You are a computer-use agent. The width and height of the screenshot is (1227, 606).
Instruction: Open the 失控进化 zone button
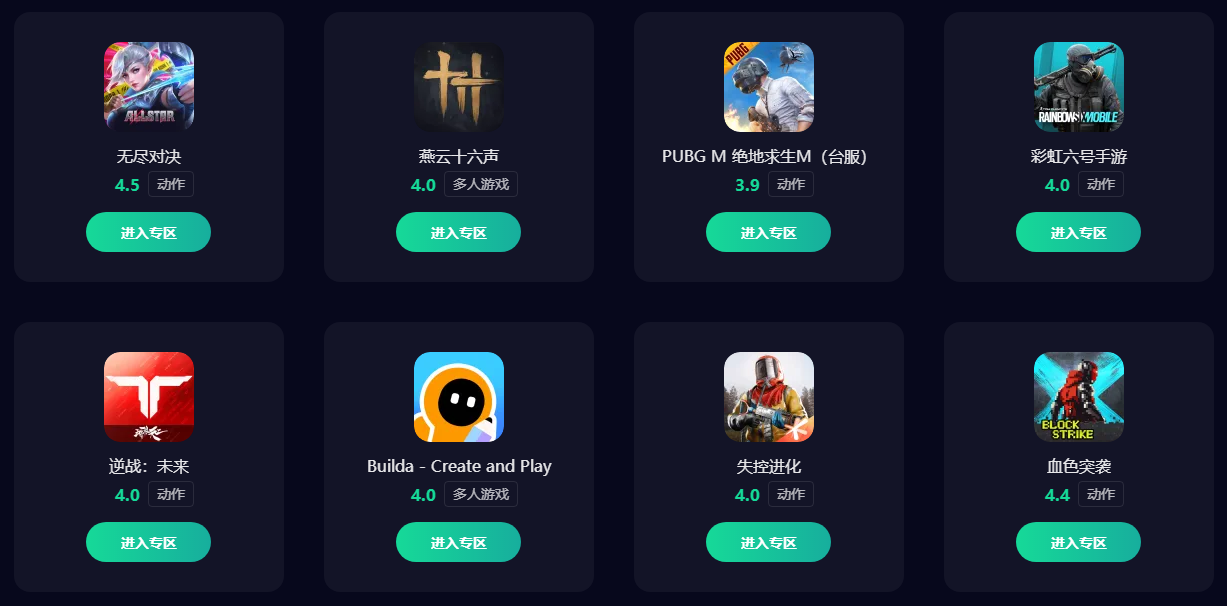[x=768, y=542]
